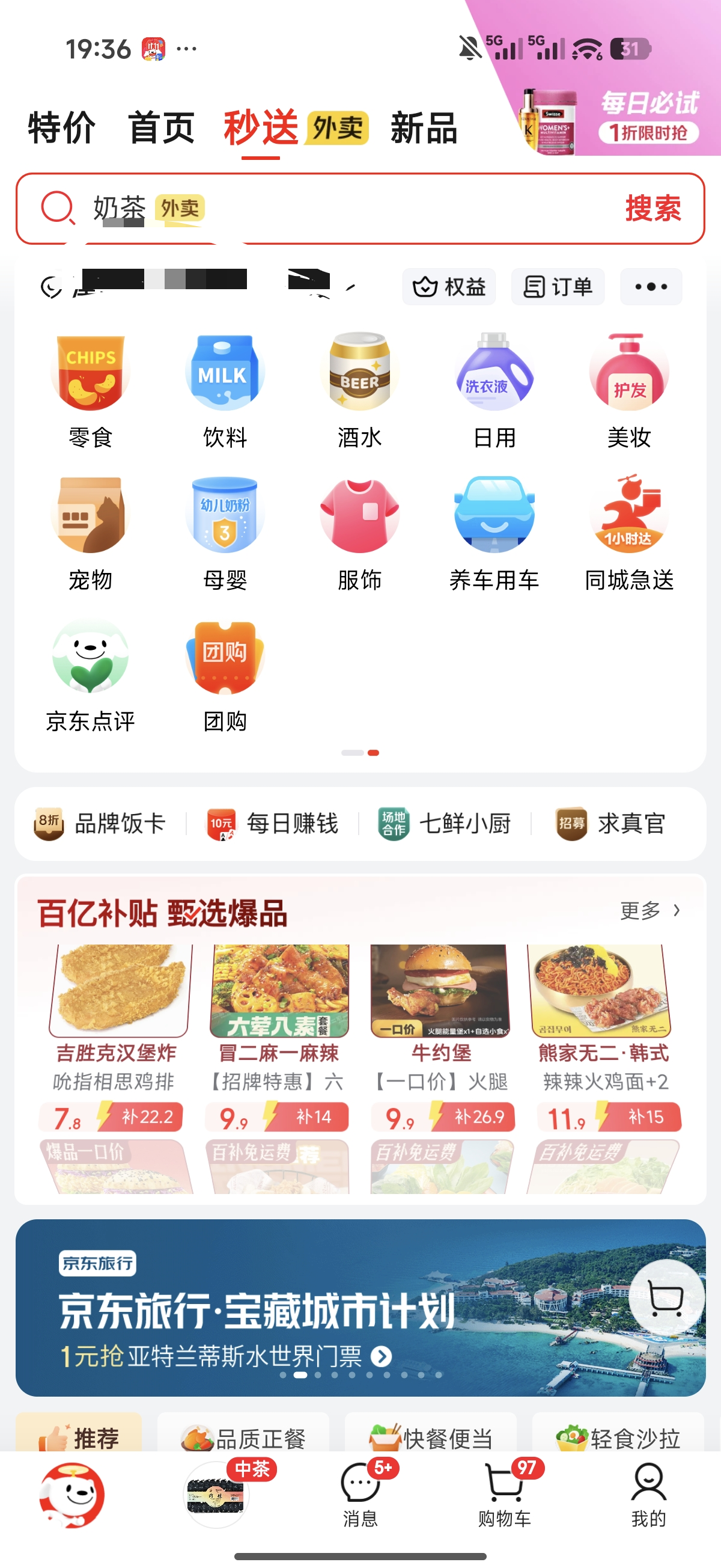Tap the 奶茶 search field
The image size is (721, 1568).
pos(341,209)
